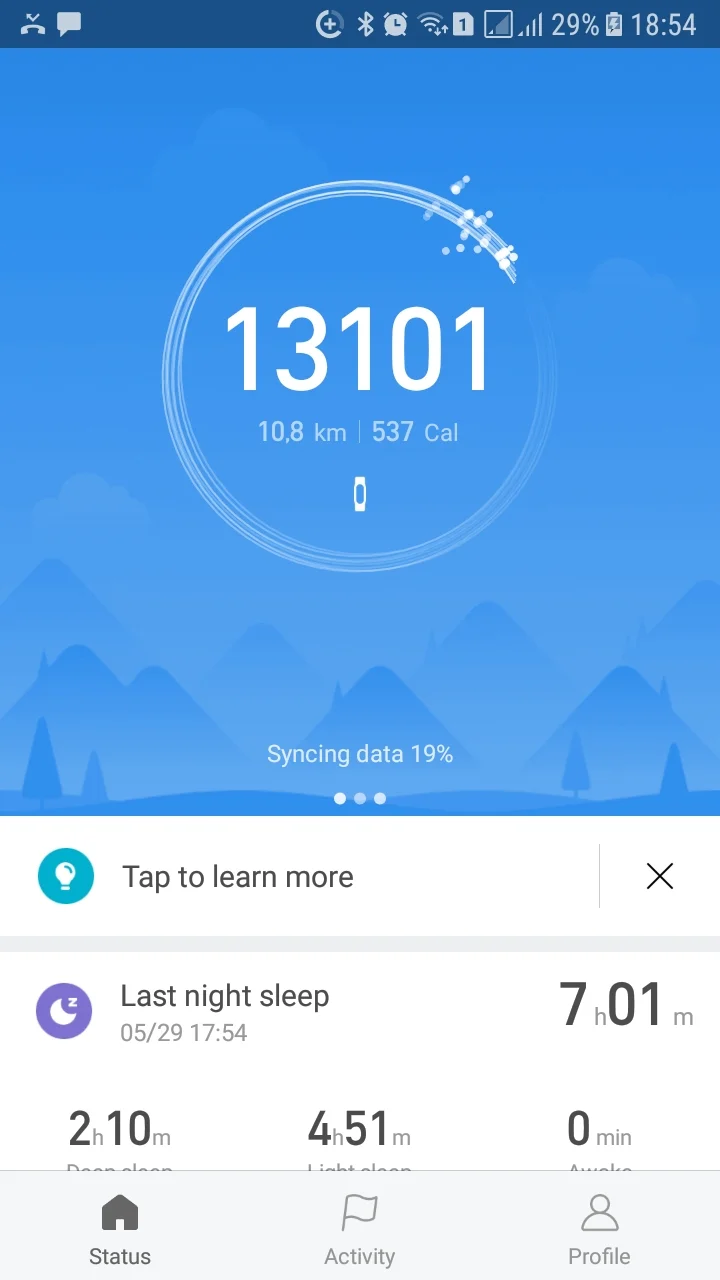Screen dimensions: 720x1280
Task: Tap 'Tap to learn more' link
Action: pyautogui.click(x=237, y=875)
